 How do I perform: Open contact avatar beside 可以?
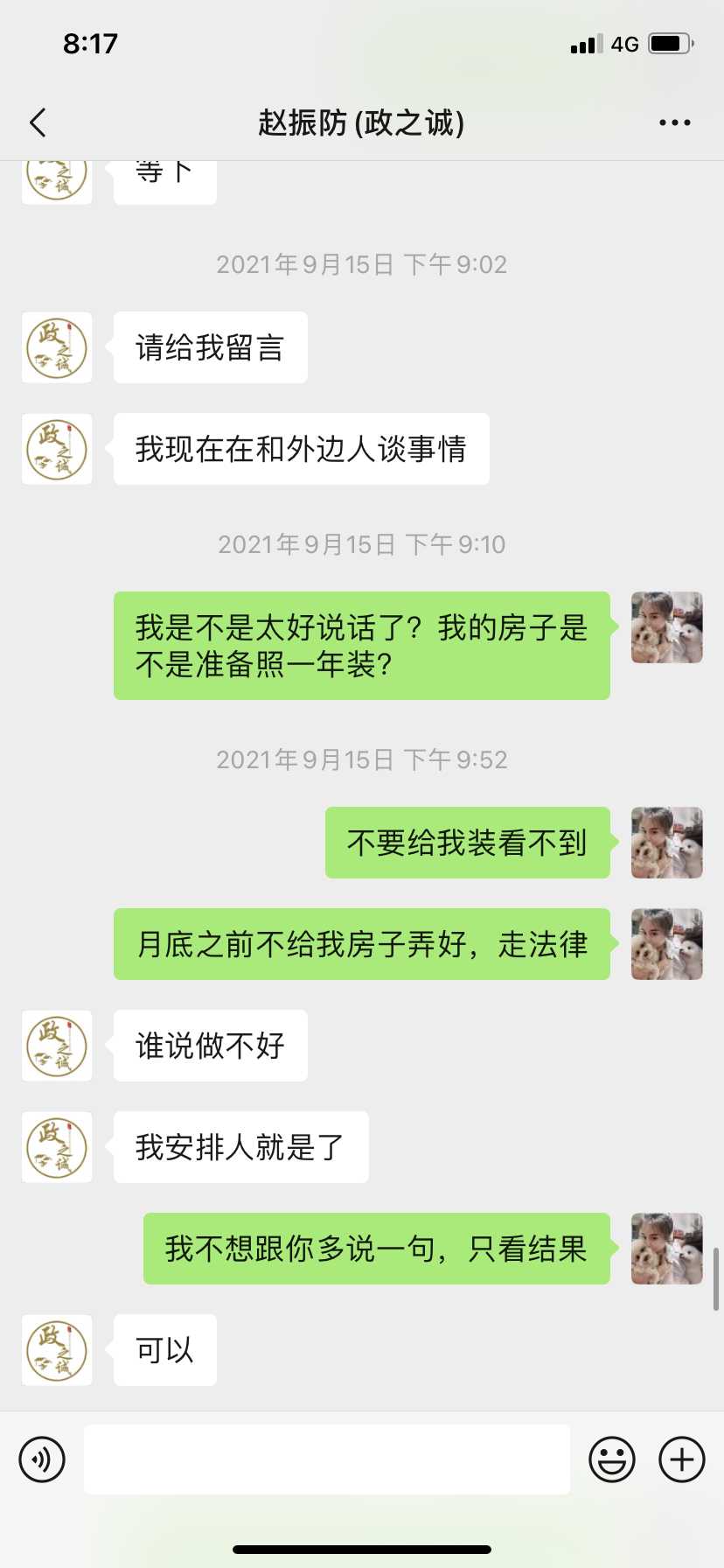click(57, 1350)
